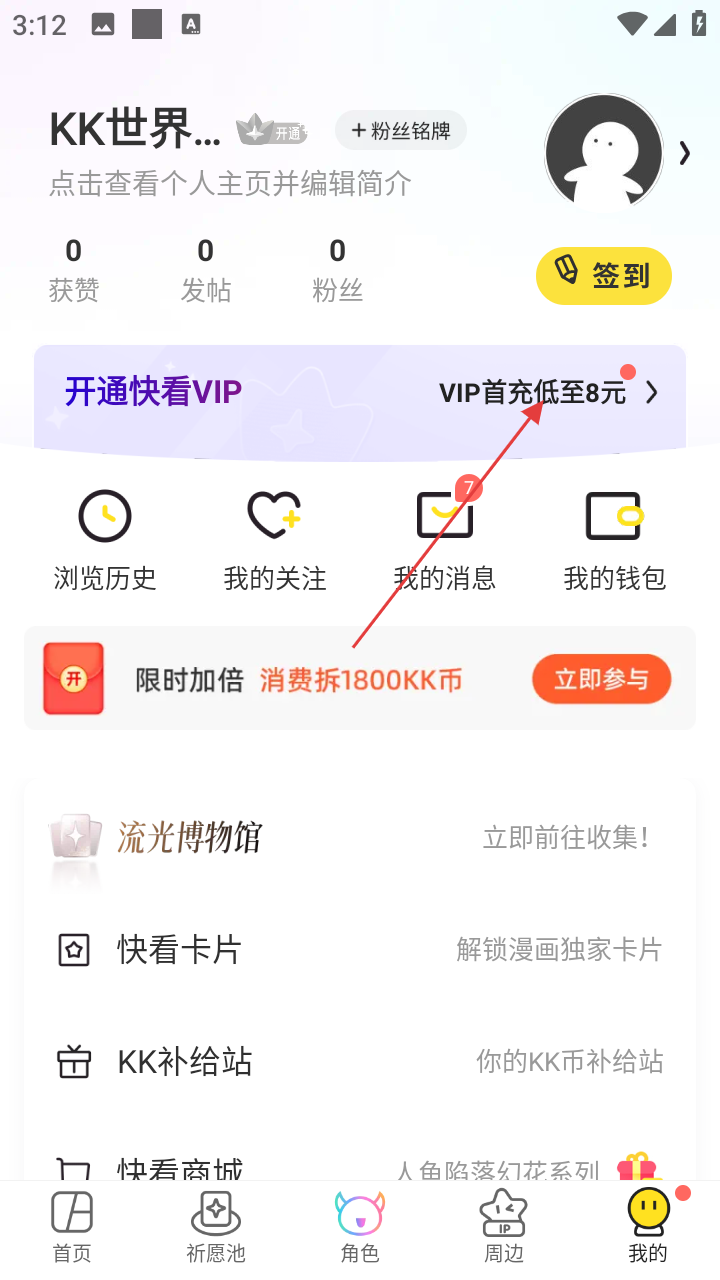The width and height of the screenshot is (720, 1280).
Task: Switch to the 首页 tab
Action: tap(72, 1226)
